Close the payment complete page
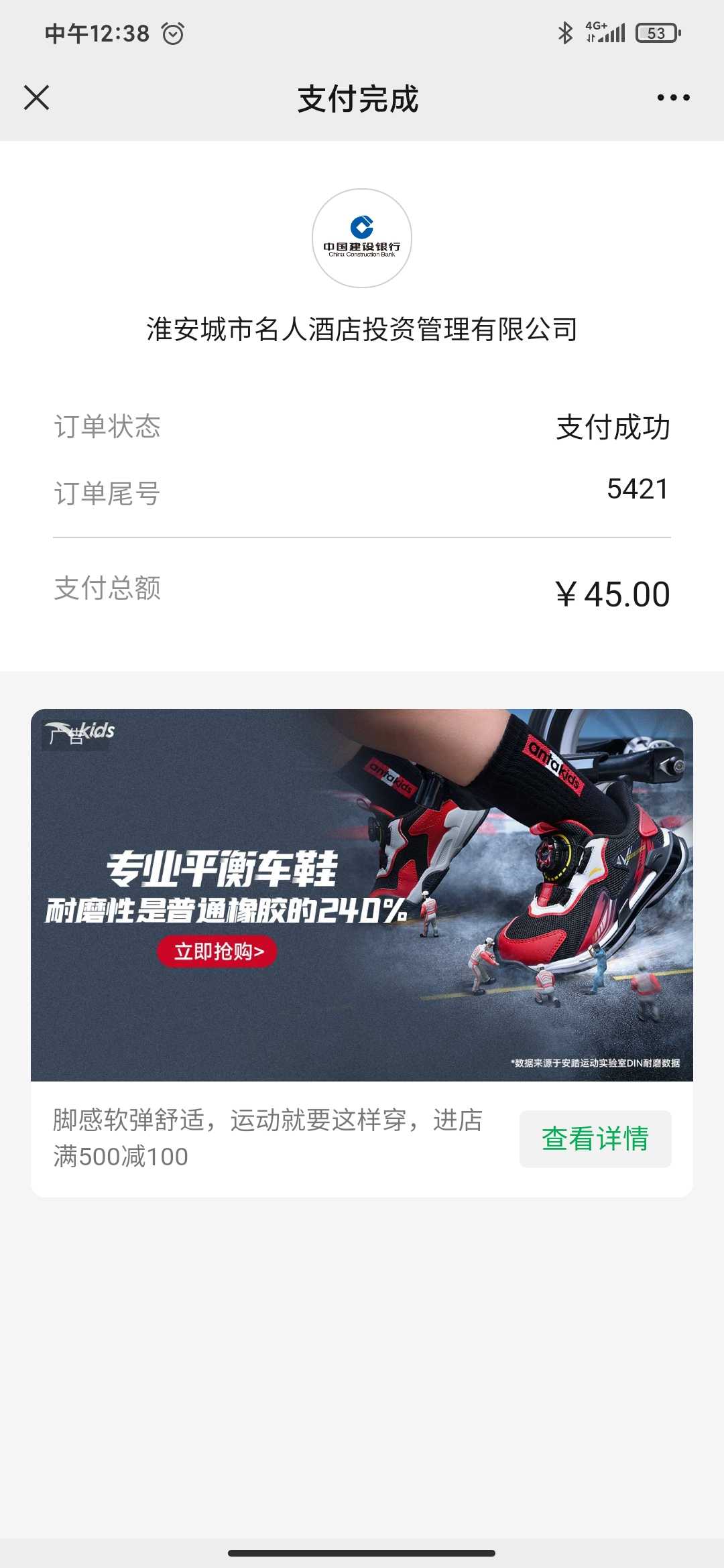The height and width of the screenshot is (1568, 724). pyautogui.click(x=37, y=98)
